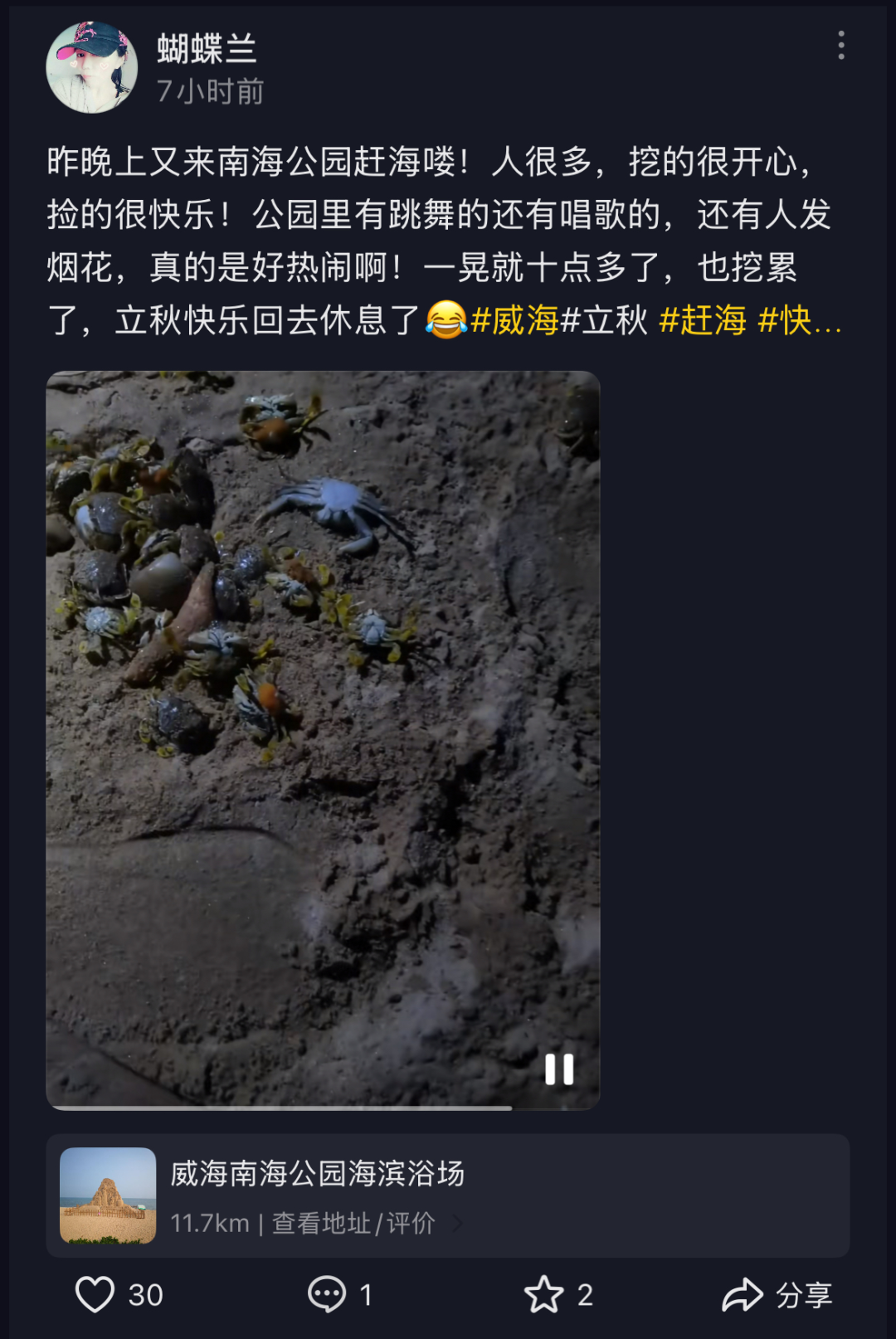The width and height of the screenshot is (896, 1339).
Task: Open the #威海 hashtag
Action: click(x=514, y=320)
